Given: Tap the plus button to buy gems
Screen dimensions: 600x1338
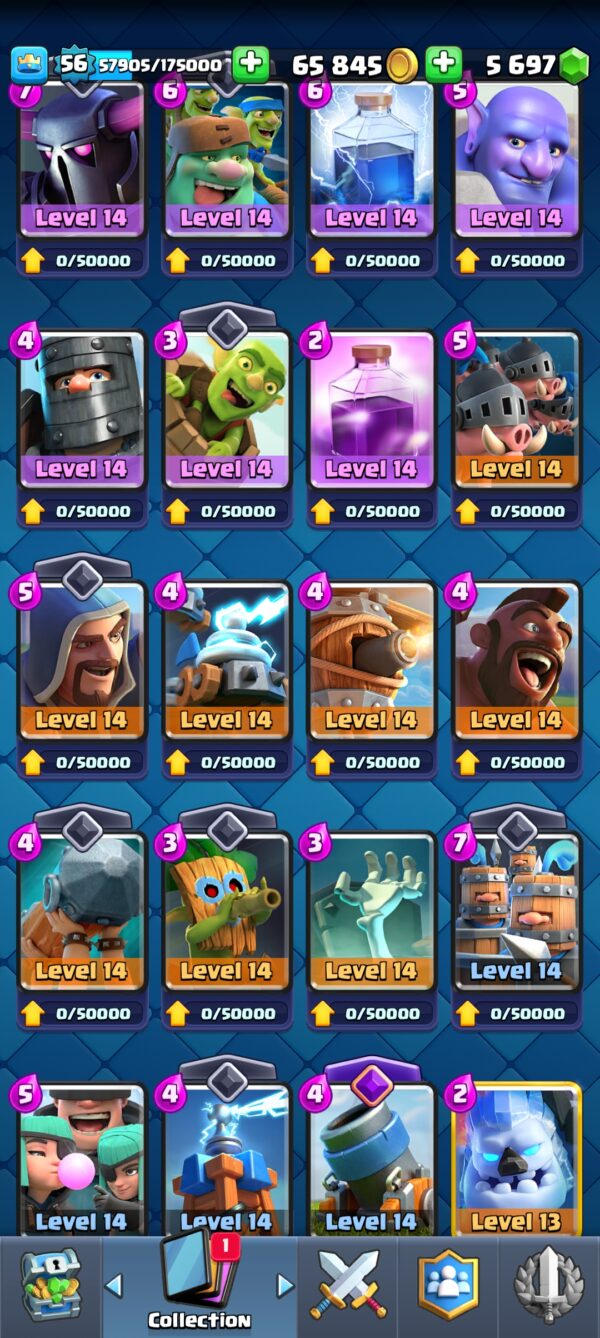Looking at the screenshot, I should point(443,65).
